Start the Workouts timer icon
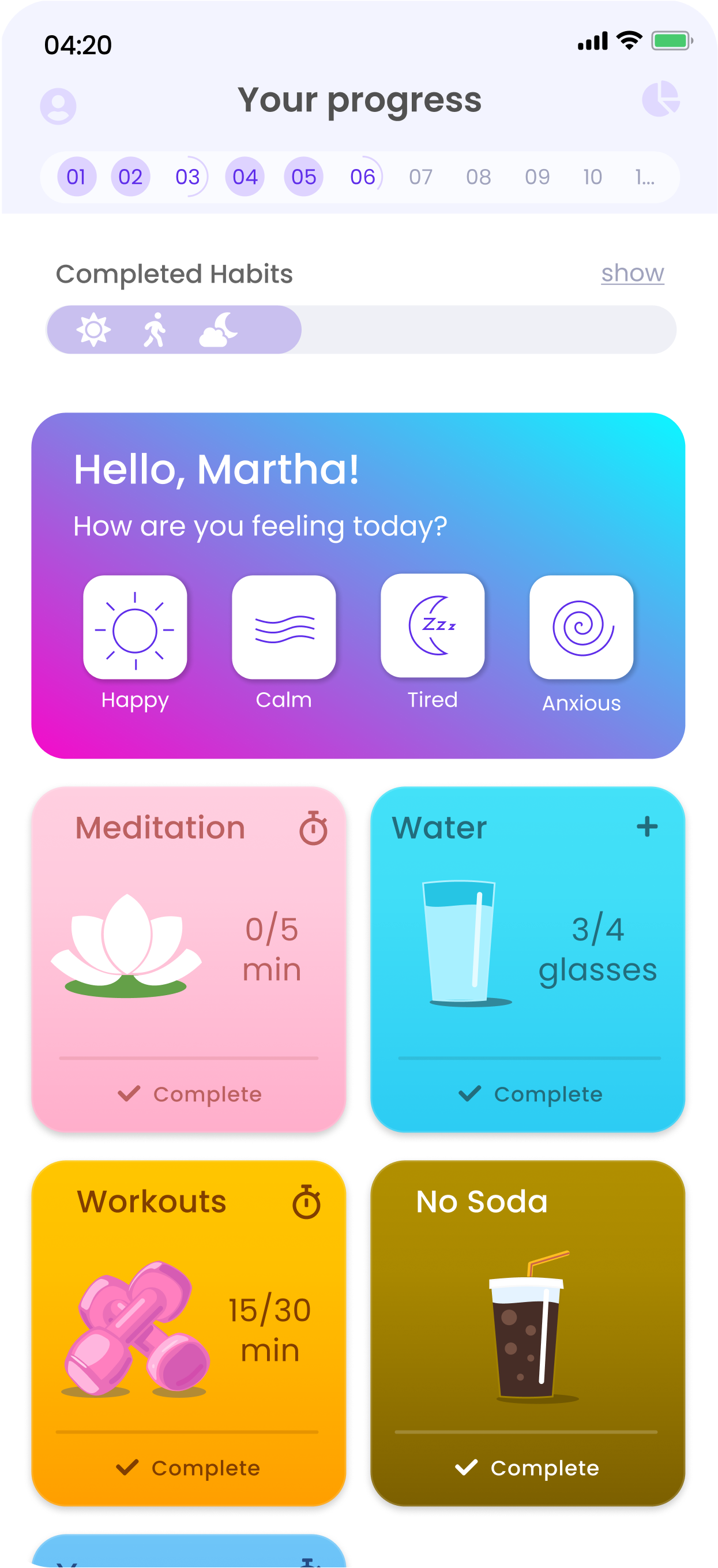 [x=307, y=1202]
